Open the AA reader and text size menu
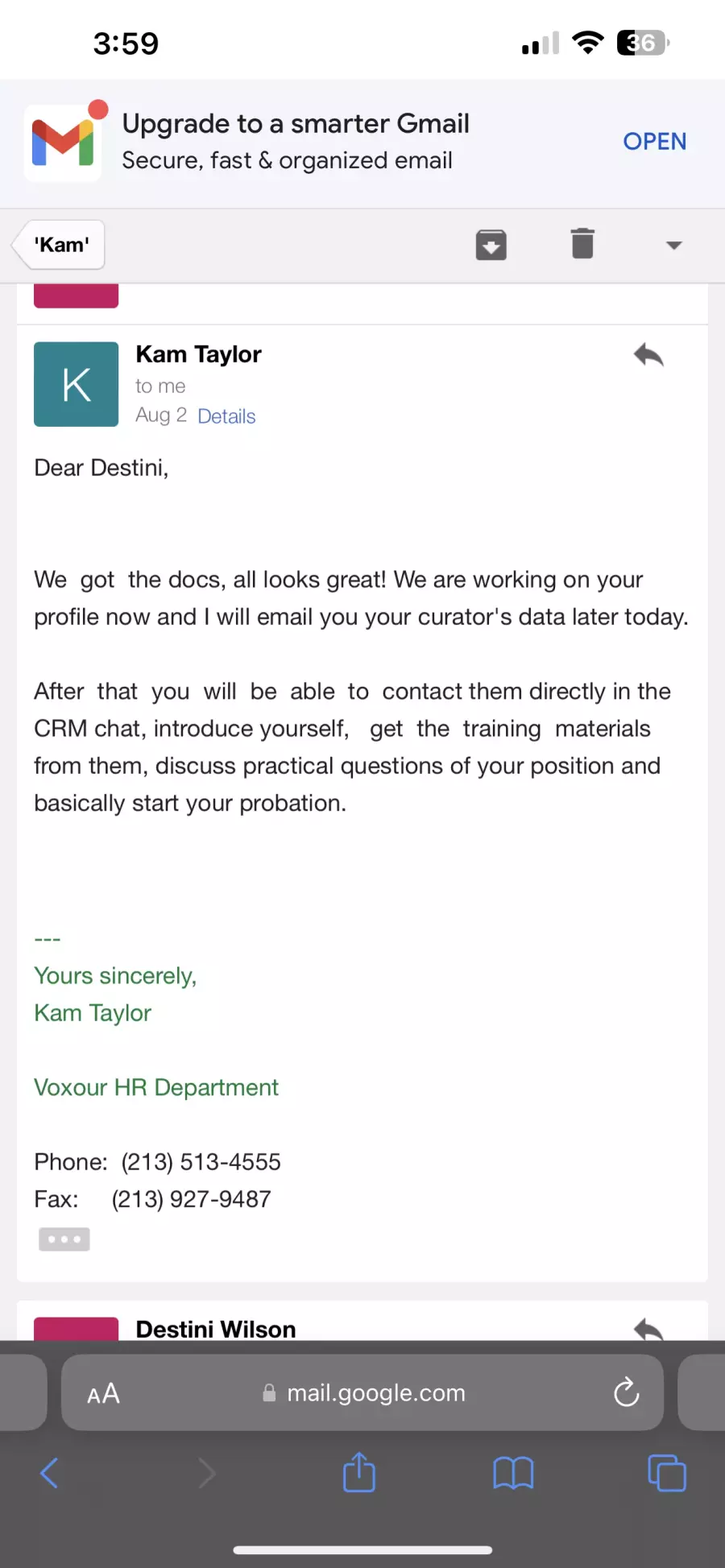Image resolution: width=725 pixels, height=1568 pixels. pos(104,1393)
